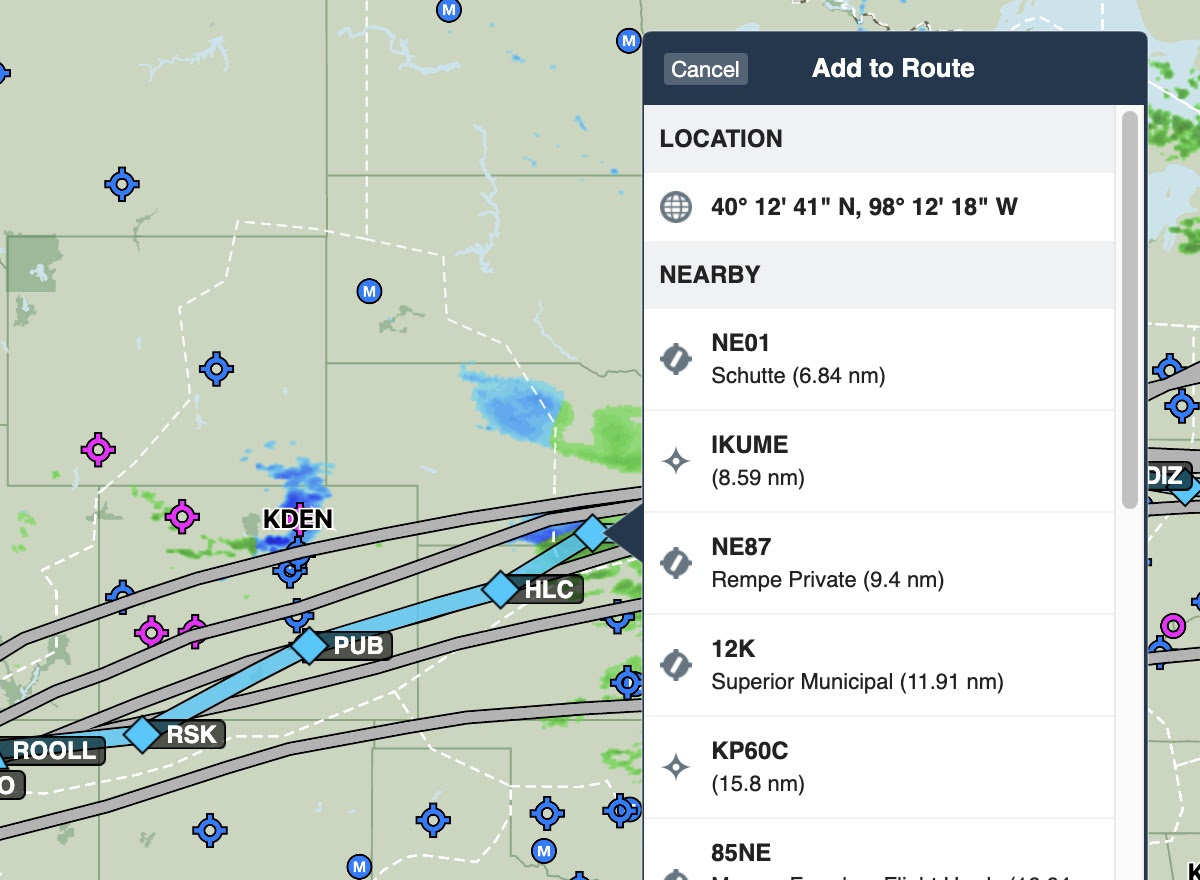Pick the KP60C waypoint
Image resolution: width=1200 pixels, height=880 pixels.
pos(878,767)
